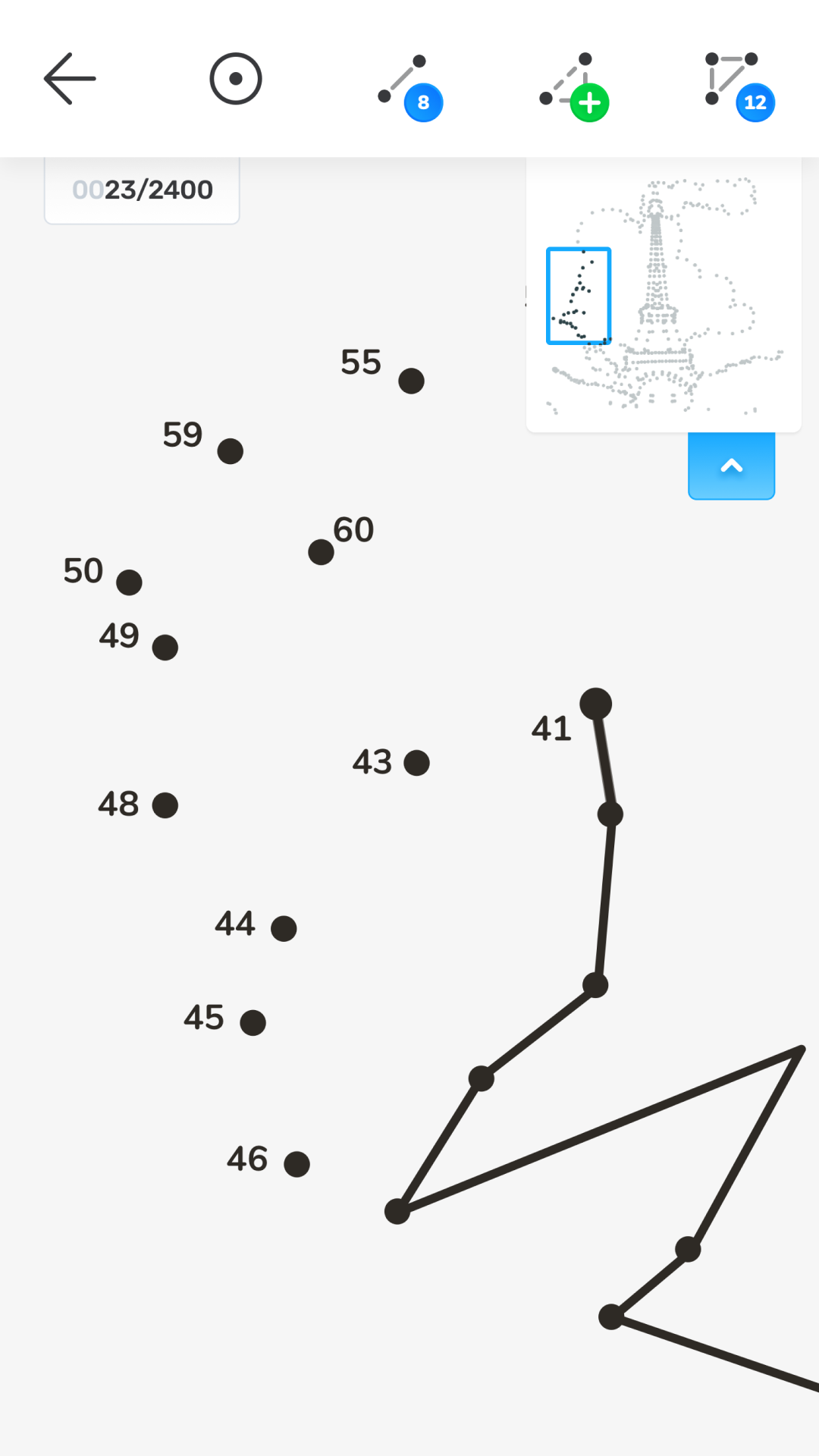Select dot number 48
Viewport: 819px width, 1456px height.
[165, 805]
